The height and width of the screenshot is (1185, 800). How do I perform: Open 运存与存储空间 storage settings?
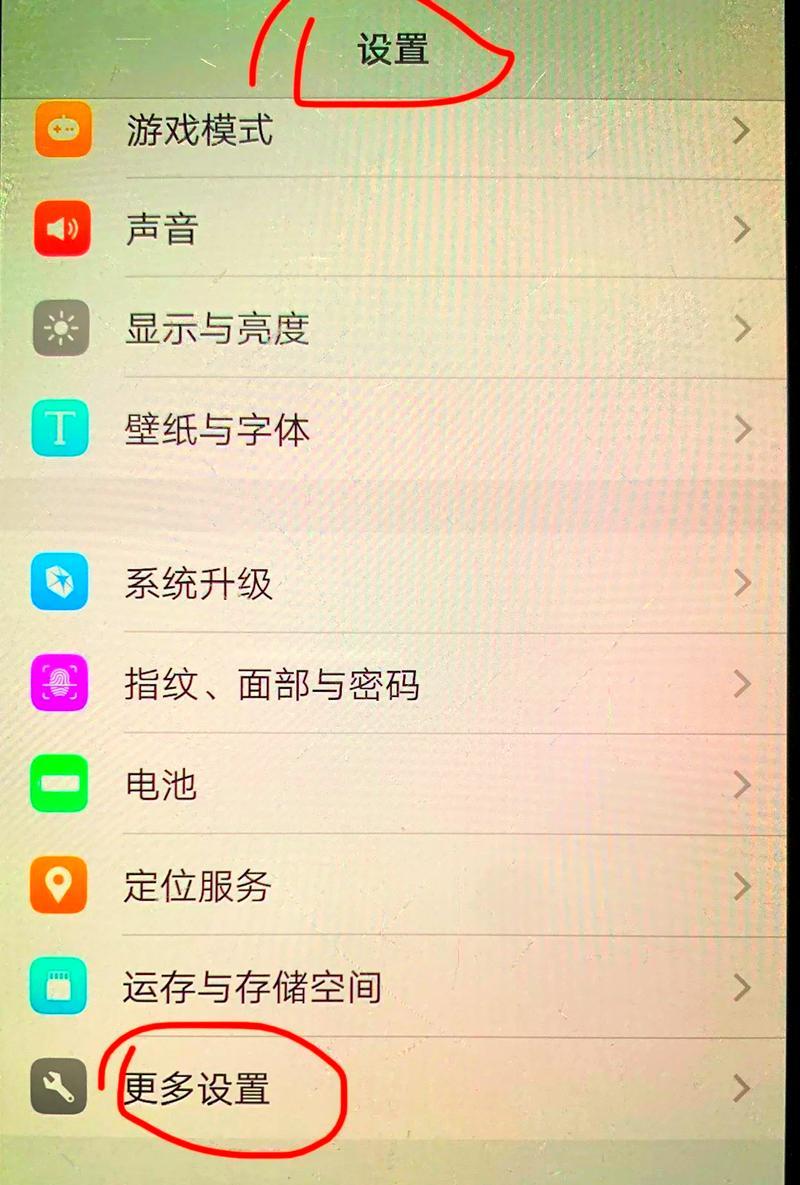click(x=253, y=986)
